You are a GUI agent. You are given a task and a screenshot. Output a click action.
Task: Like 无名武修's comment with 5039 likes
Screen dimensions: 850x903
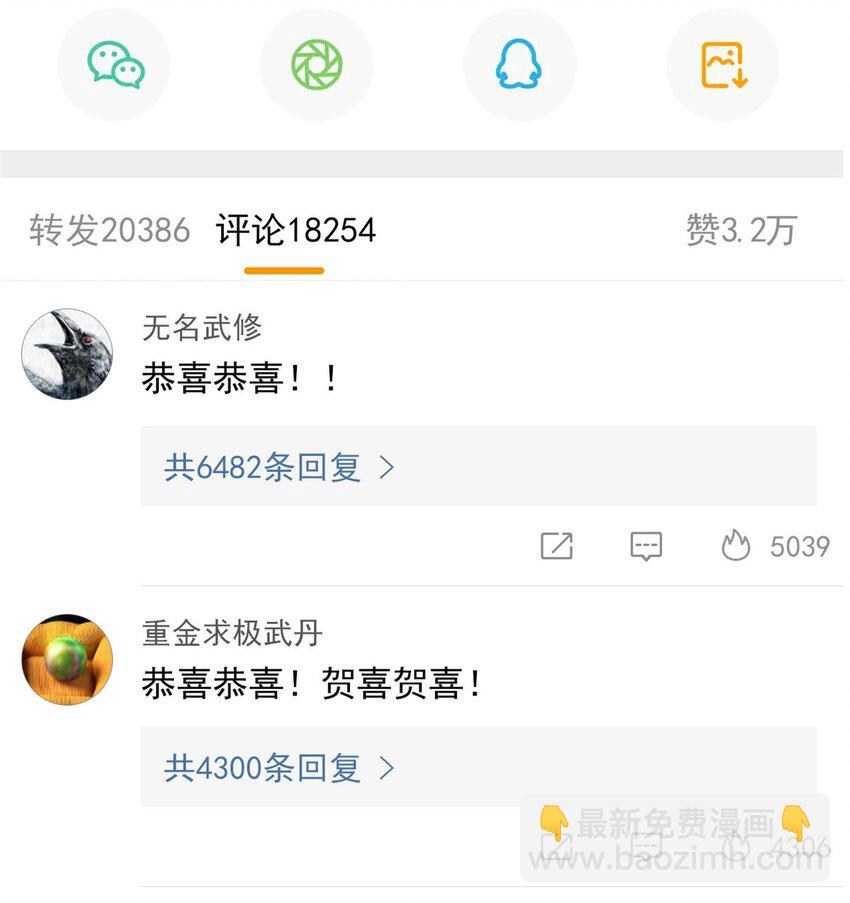click(736, 546)
